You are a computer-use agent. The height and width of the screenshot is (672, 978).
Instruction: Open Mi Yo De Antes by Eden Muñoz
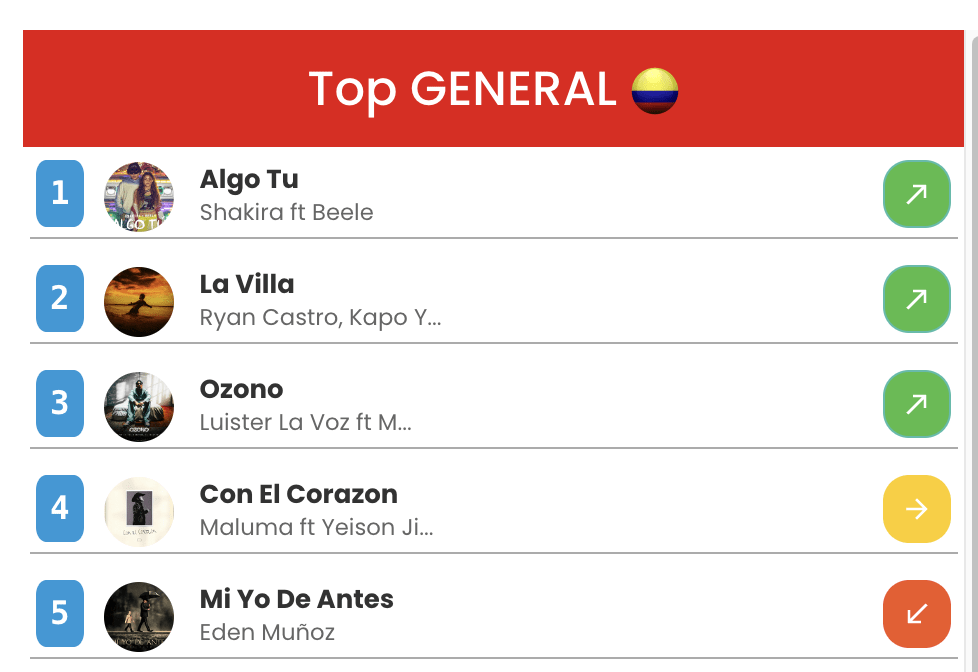296,600
